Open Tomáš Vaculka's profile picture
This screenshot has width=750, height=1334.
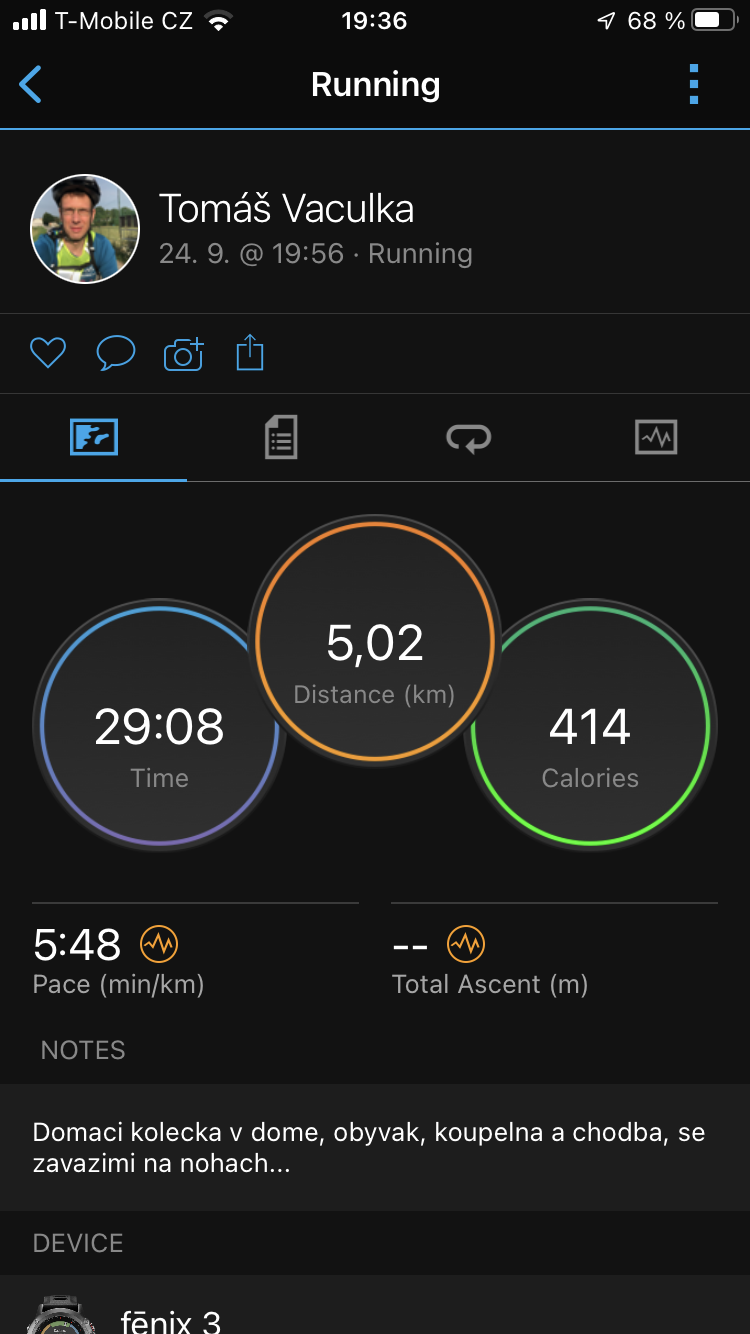coord(85,229)
